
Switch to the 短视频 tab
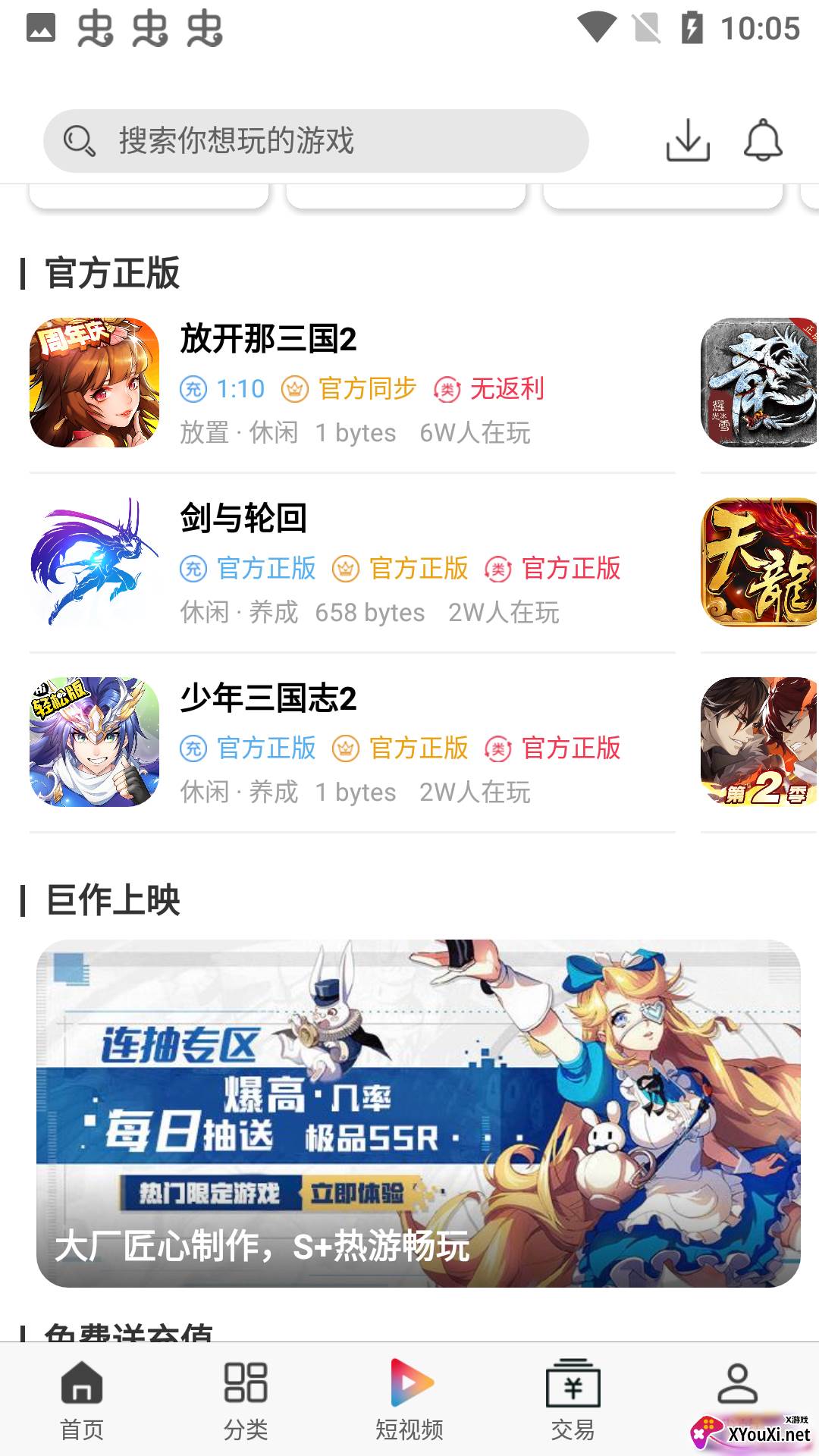[409, 1400]
